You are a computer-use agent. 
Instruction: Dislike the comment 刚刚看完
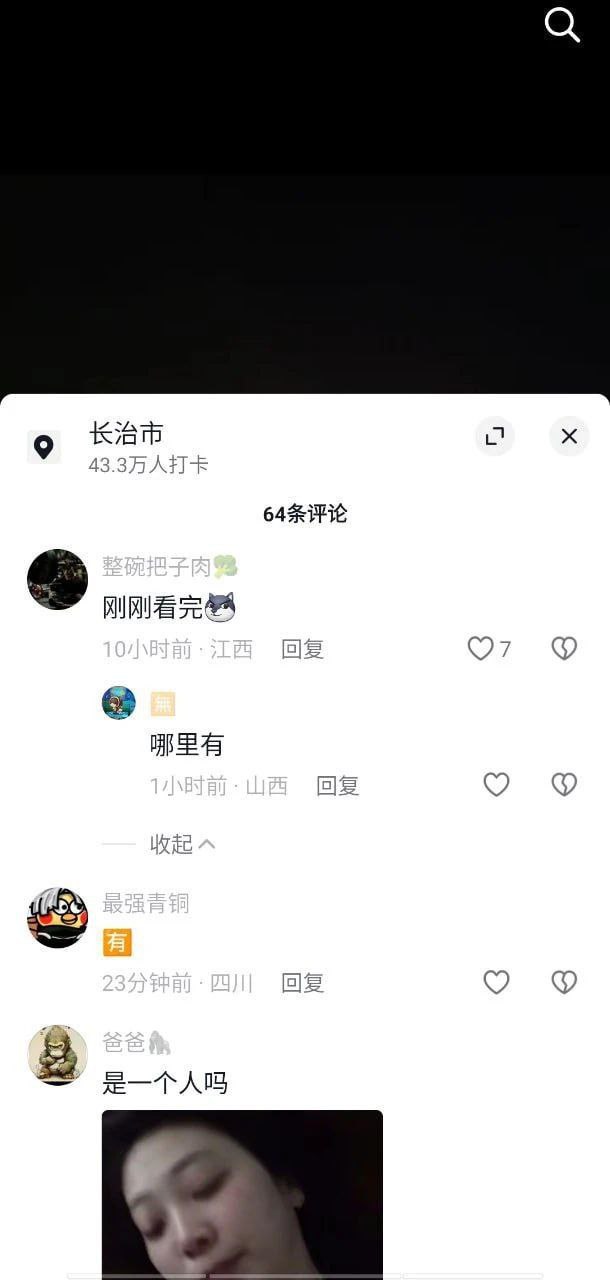564,649
